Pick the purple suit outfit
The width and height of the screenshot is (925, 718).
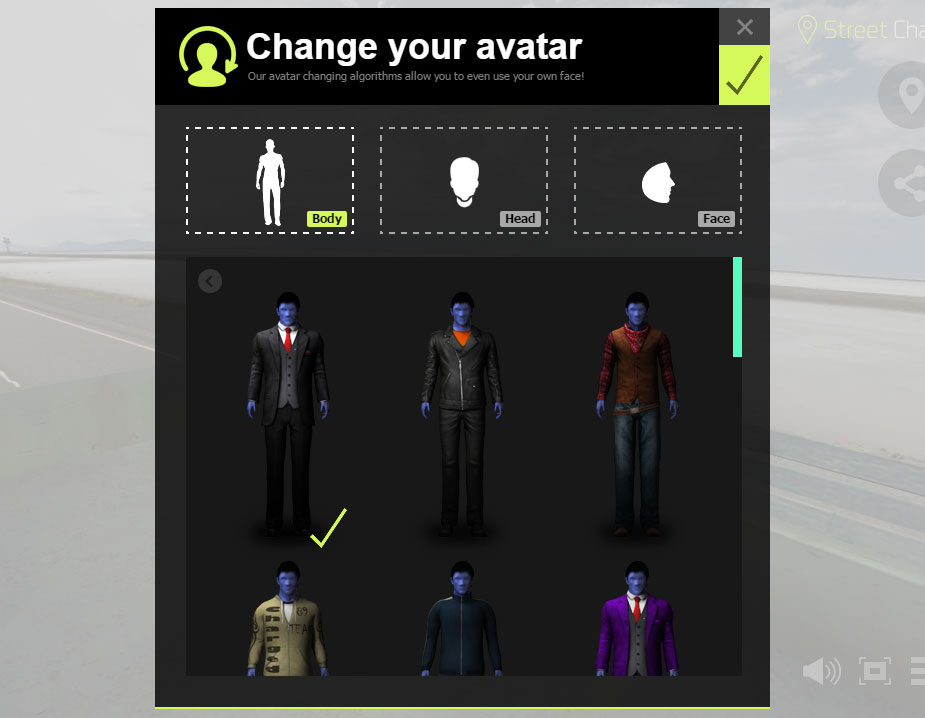[637, 620]
